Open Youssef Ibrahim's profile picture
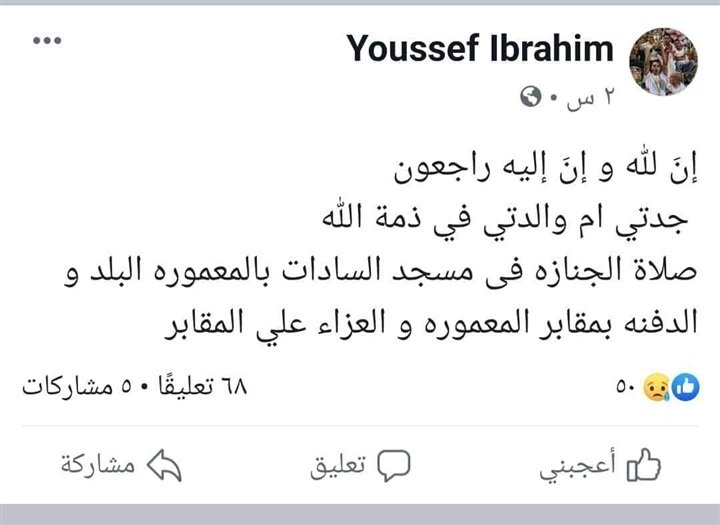Viewport: 720px width, 525px height. click(x=662, y=61)
